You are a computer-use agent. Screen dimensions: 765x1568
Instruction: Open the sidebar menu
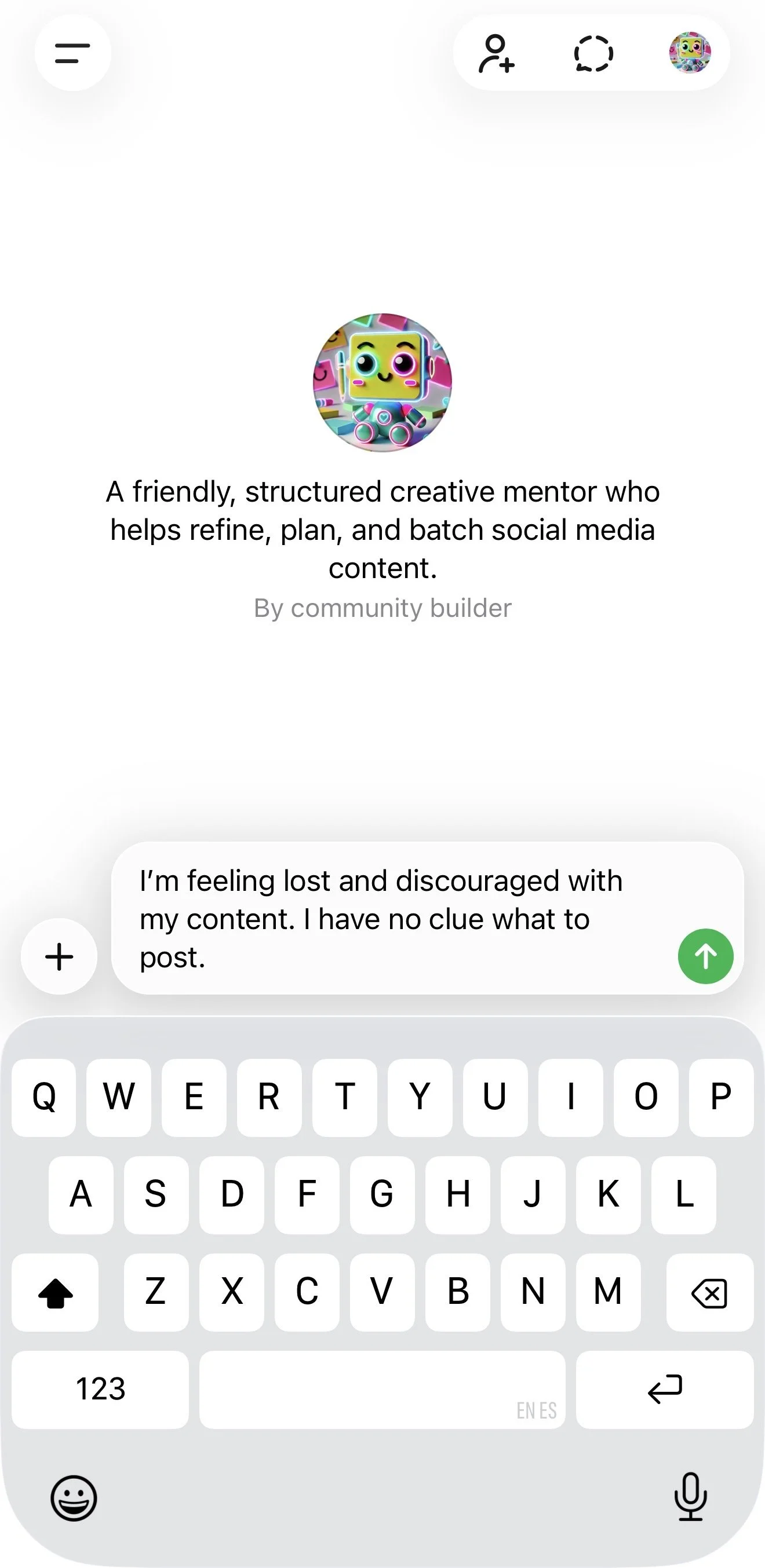click(72, 53)
